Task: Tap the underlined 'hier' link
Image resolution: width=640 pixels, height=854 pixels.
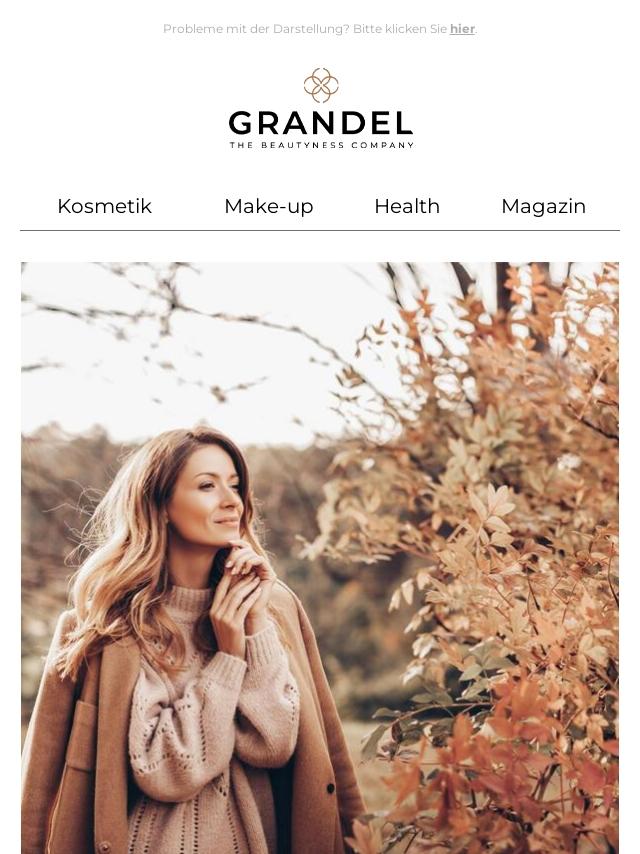Action: pos(462,29)
